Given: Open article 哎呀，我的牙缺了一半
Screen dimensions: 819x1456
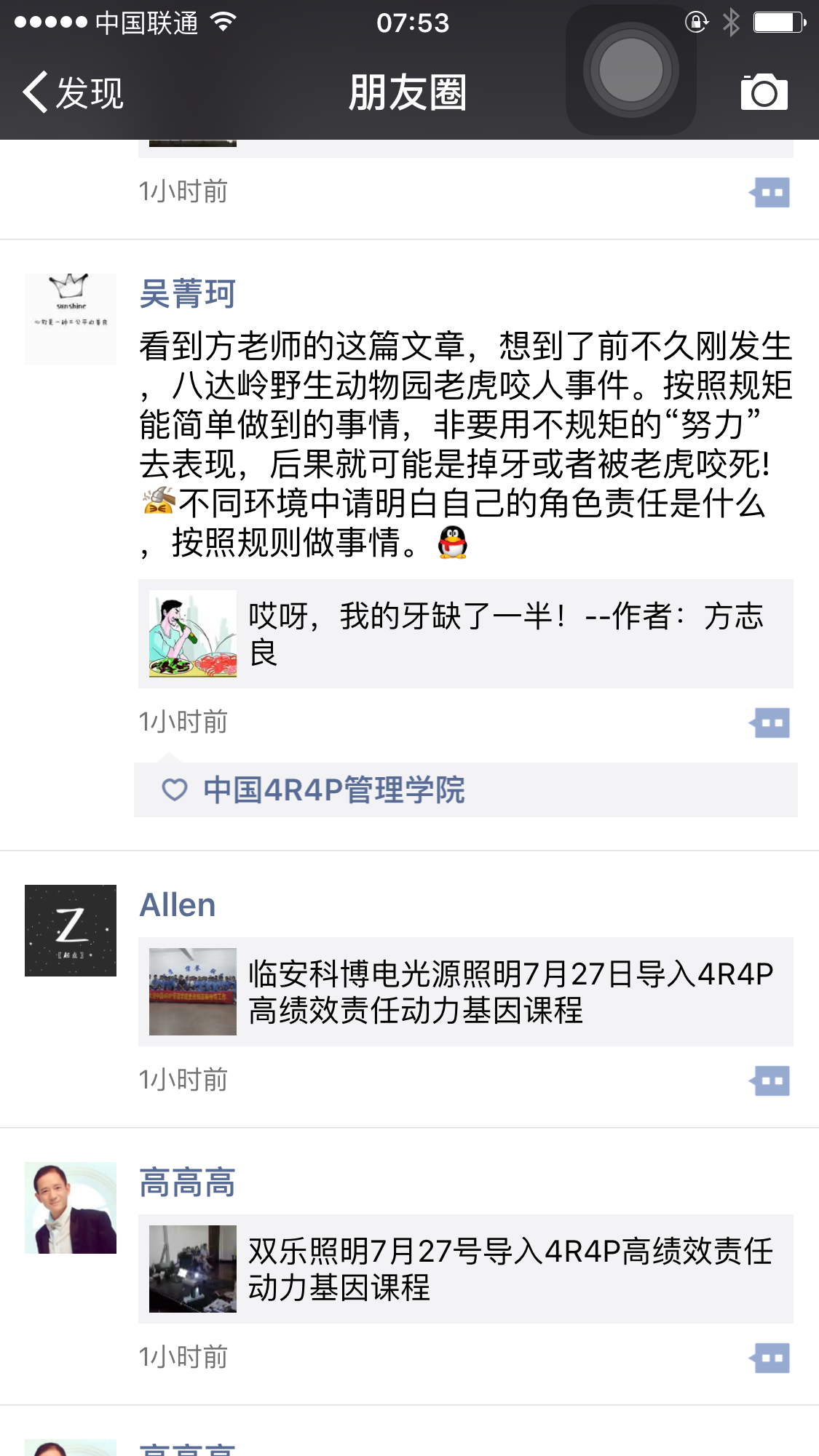Looking at the screenshot, I should pyautogui.click(x=465, y=634).
